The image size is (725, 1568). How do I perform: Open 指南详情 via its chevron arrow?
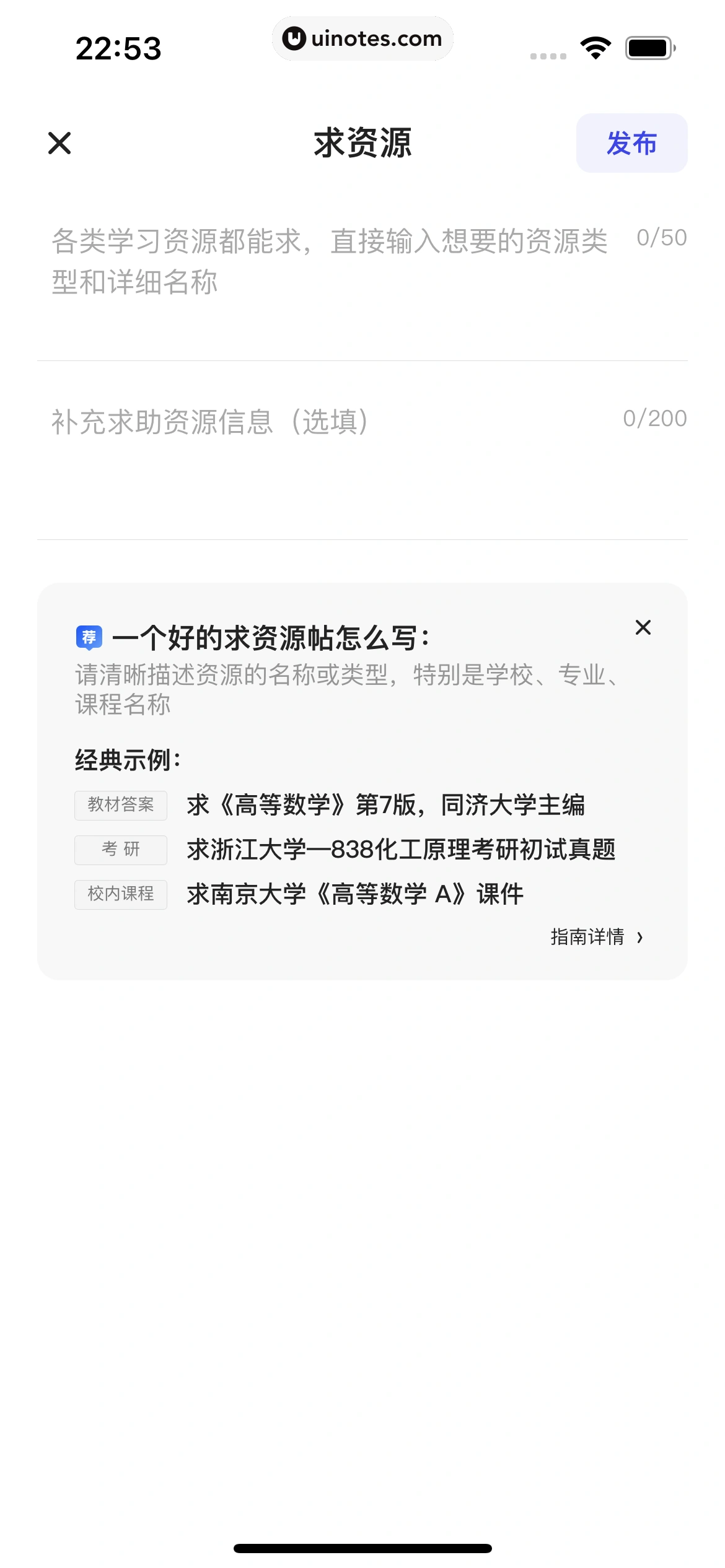[641, 938]
